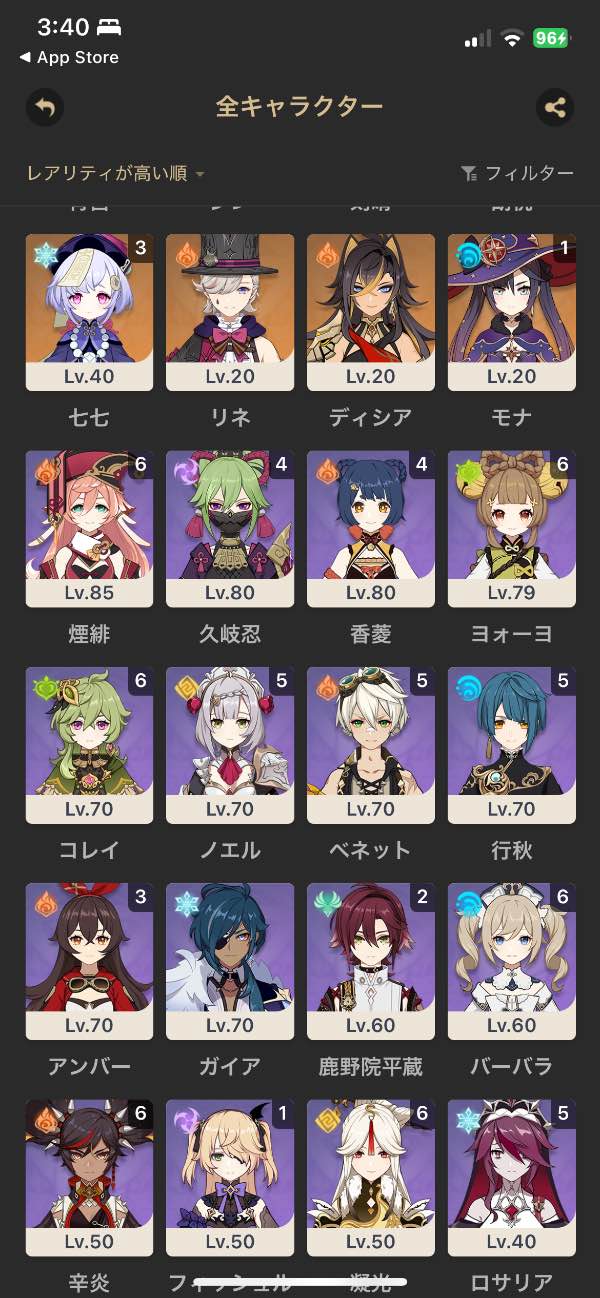Image resolution: width=600 pixels, height=1298 pixels.
Task: Select 鹿野院平蔵 character card
Action: pyautogui.click(x=371, y=960)
